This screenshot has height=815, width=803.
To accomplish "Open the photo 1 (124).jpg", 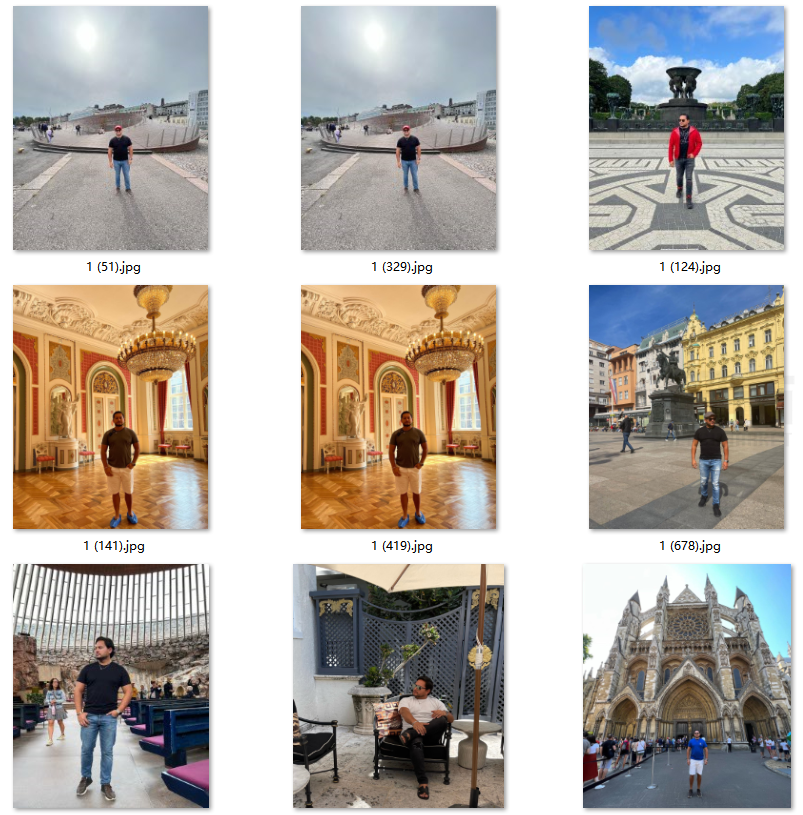I will coord(686,128).
